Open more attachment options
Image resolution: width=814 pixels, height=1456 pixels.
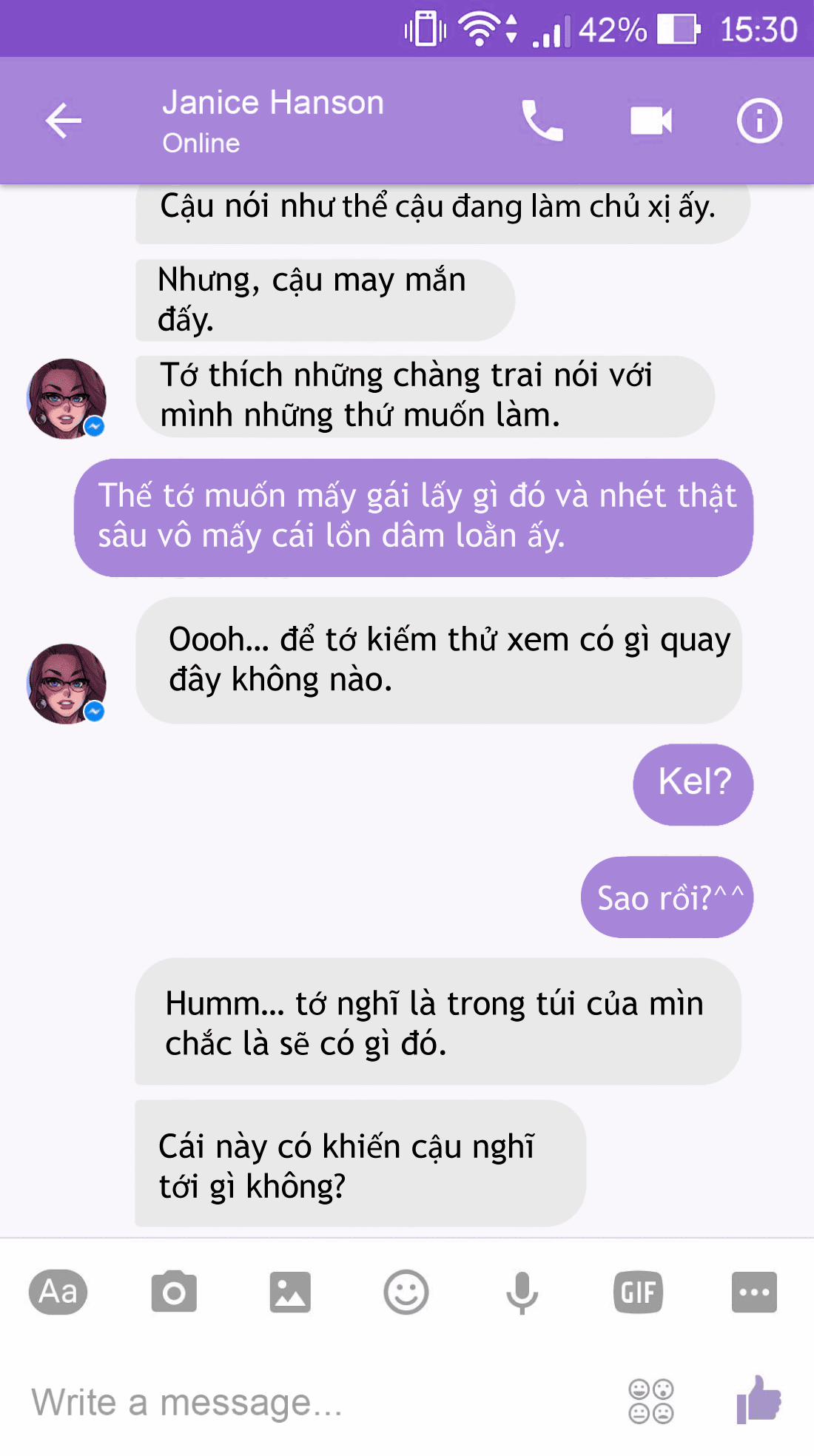click(x=755, y=1292)
